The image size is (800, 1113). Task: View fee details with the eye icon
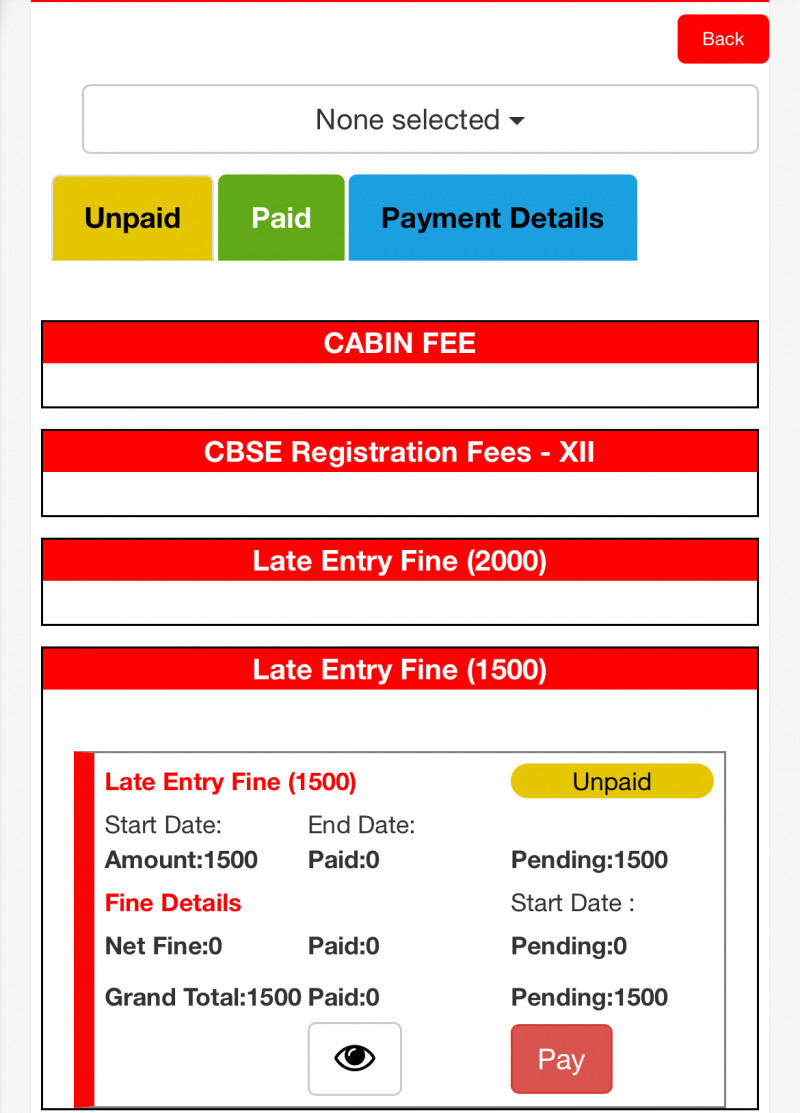pyautogui.click(x=354, y=1058)
